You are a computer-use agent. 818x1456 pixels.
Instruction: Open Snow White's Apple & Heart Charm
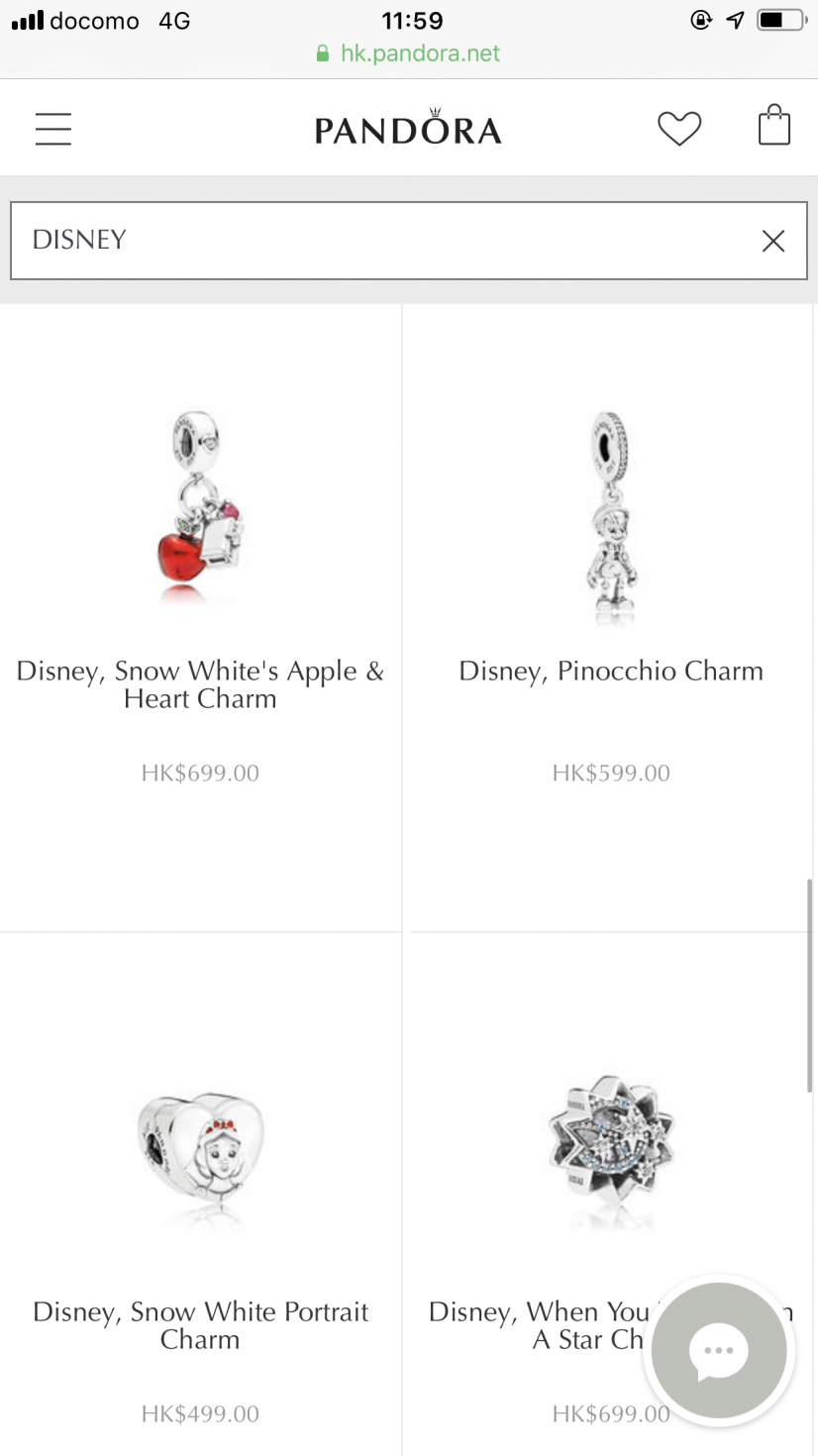(x=200, y=515)
